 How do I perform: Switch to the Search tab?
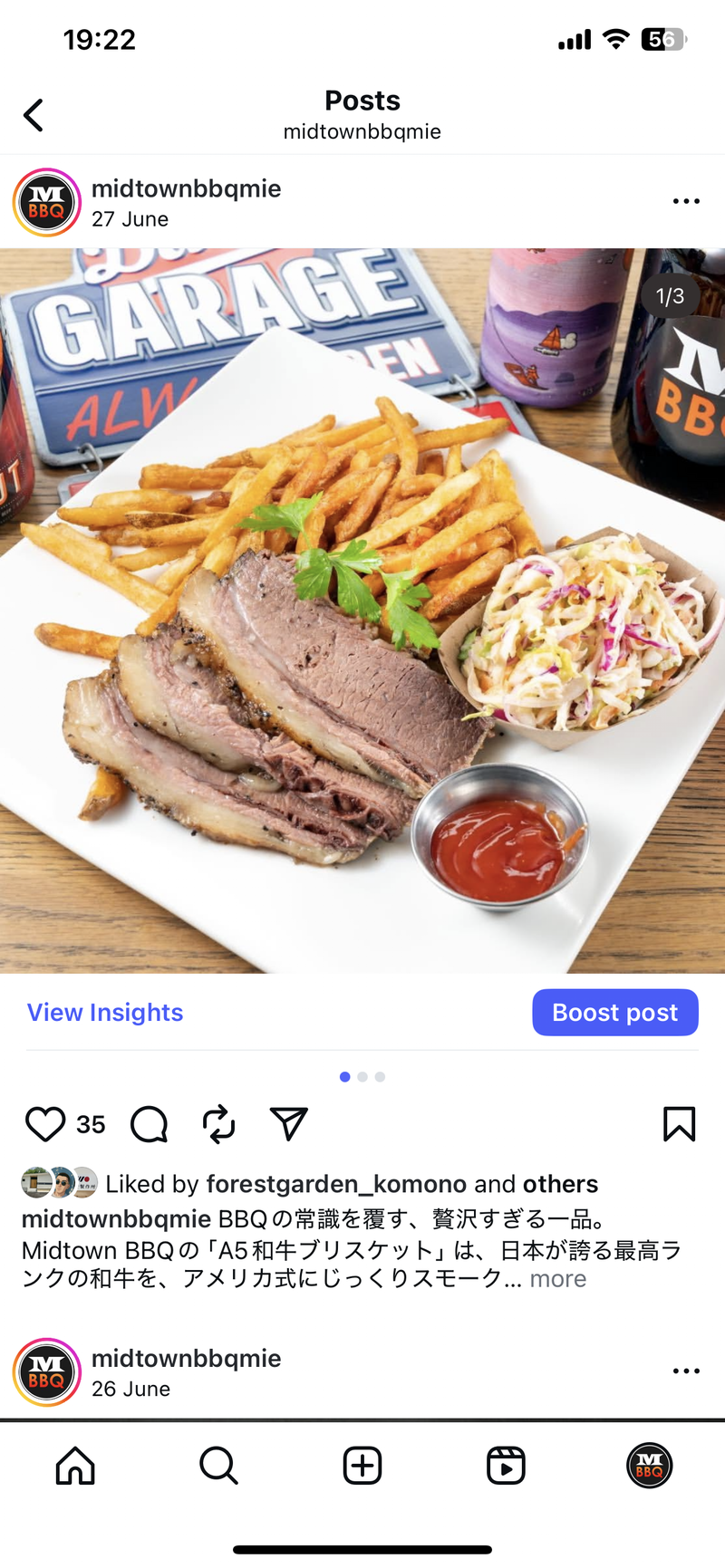pos(218,1465)
